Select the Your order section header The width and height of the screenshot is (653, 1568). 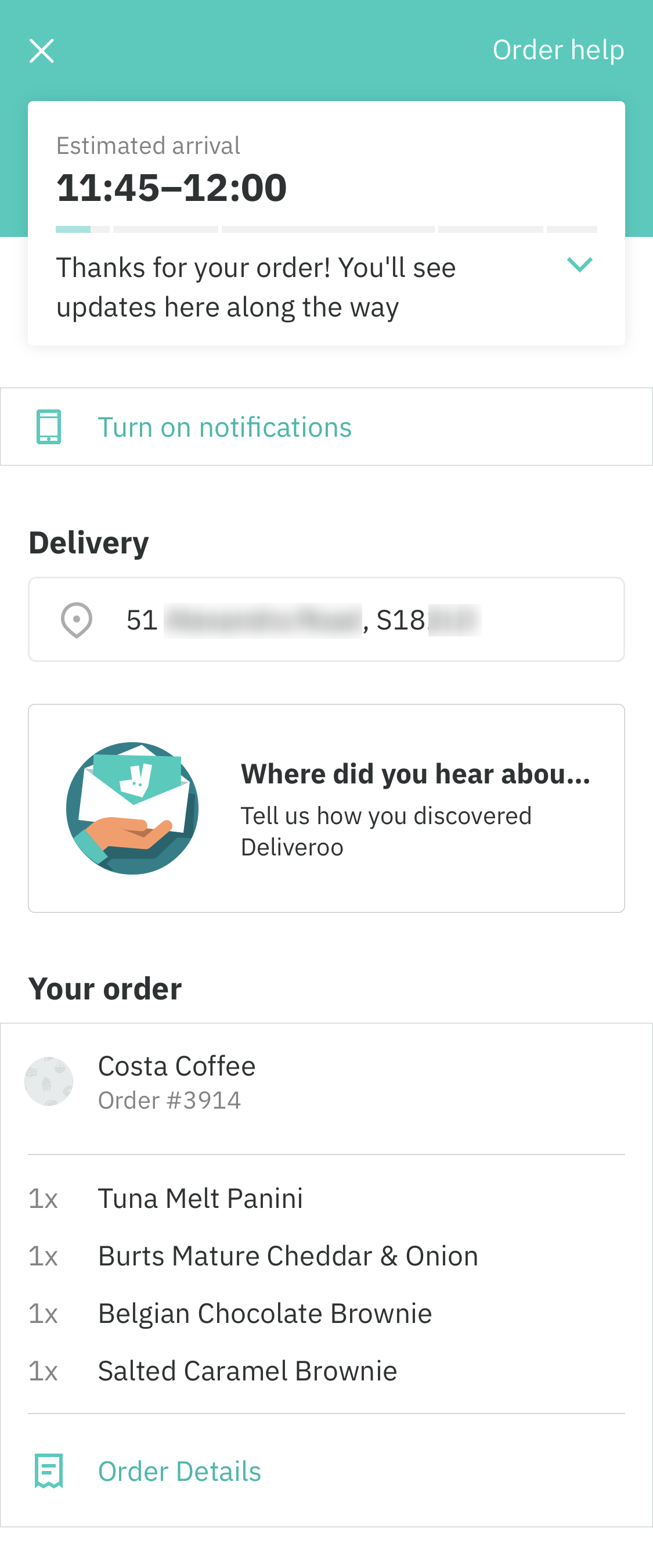(x=104, y=988)
